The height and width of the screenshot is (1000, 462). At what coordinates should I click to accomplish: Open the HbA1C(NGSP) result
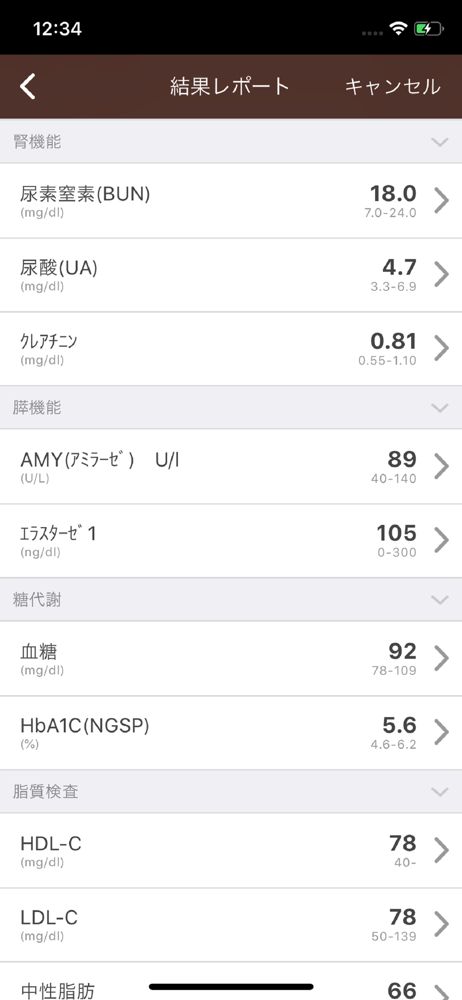[x=231, y=733]
